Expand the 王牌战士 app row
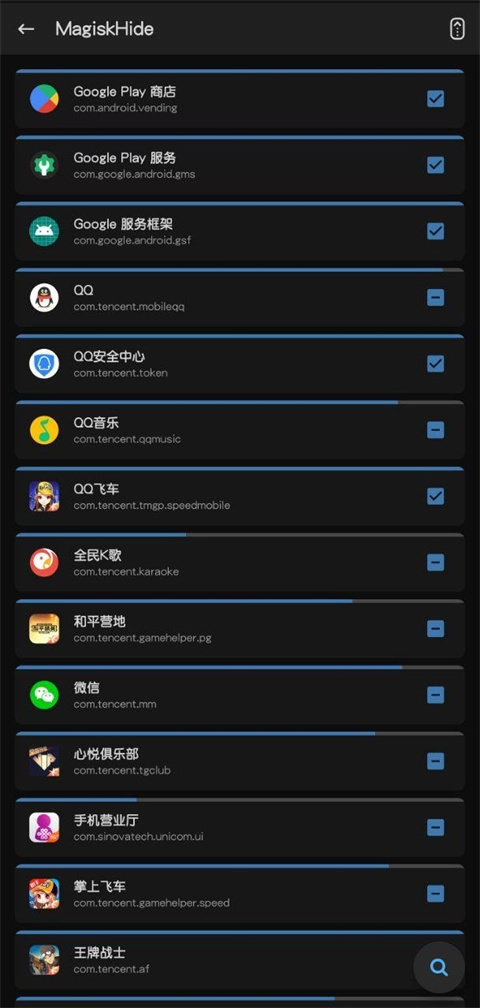 pyautogui.click(x=239, y=960)
